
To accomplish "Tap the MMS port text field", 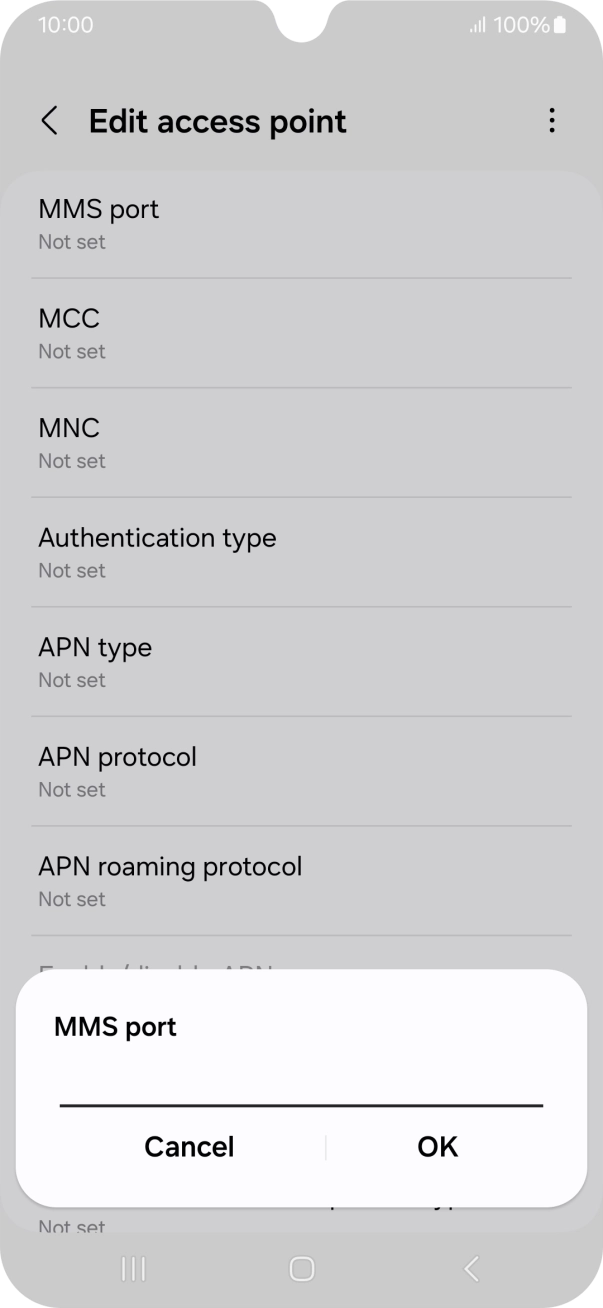I will [300, 1085].
